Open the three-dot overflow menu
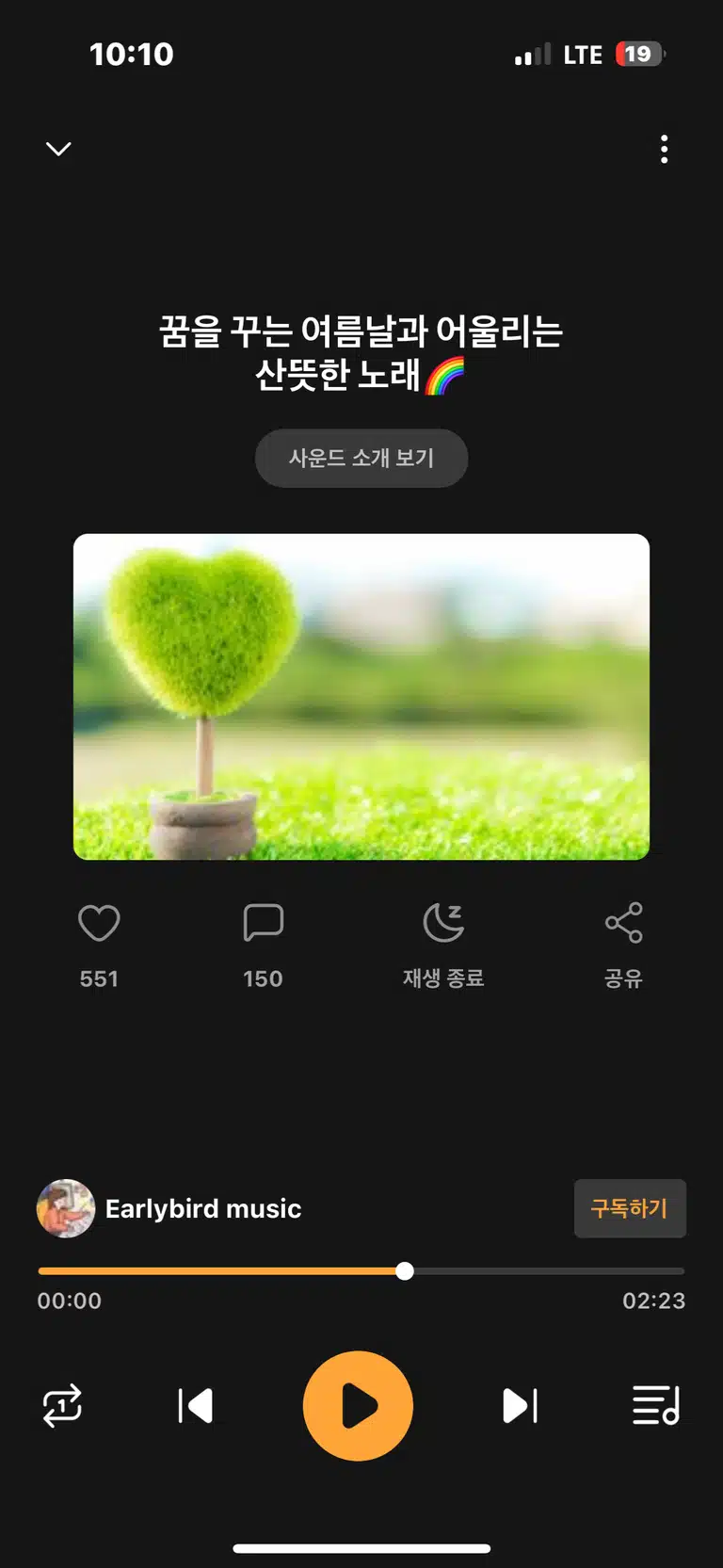 665,149
